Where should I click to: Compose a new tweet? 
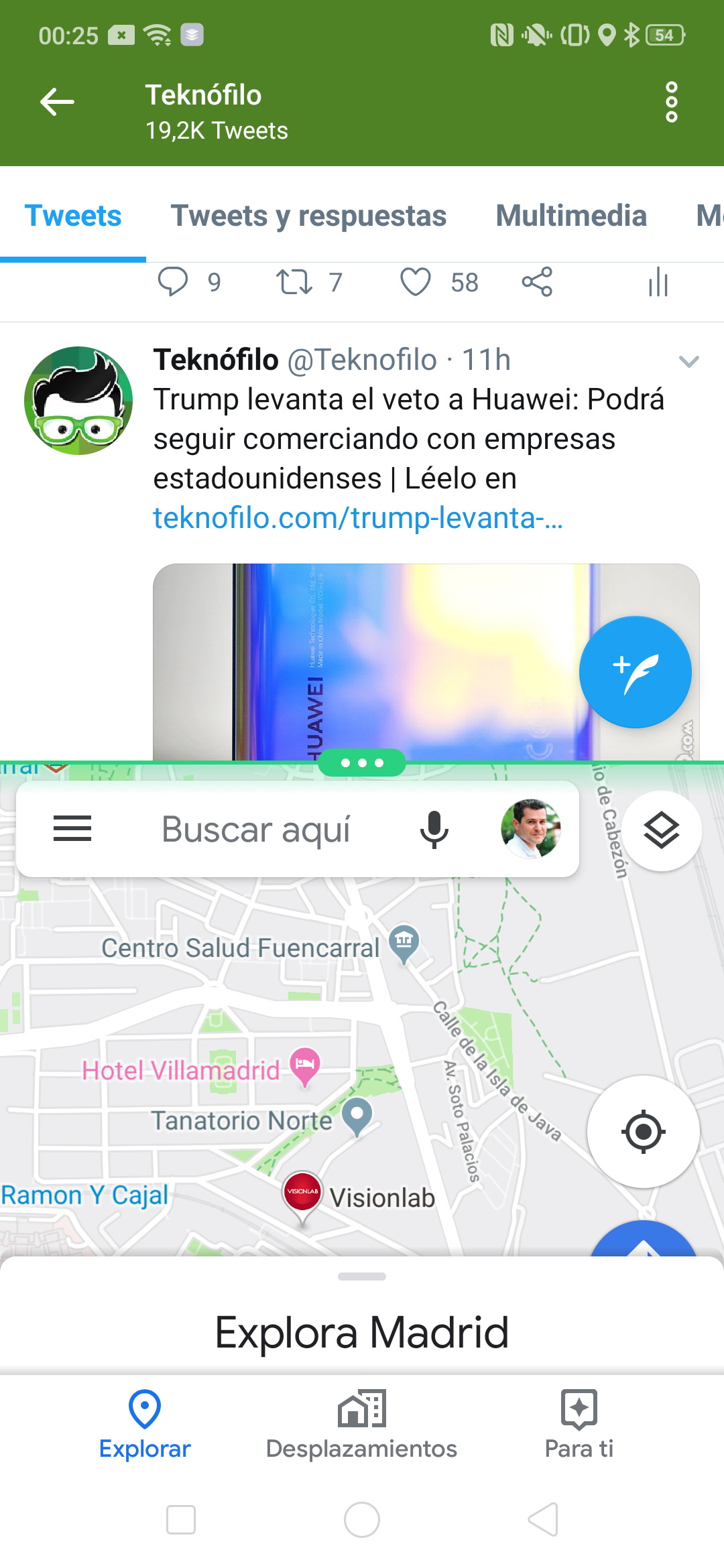(635, 672)
